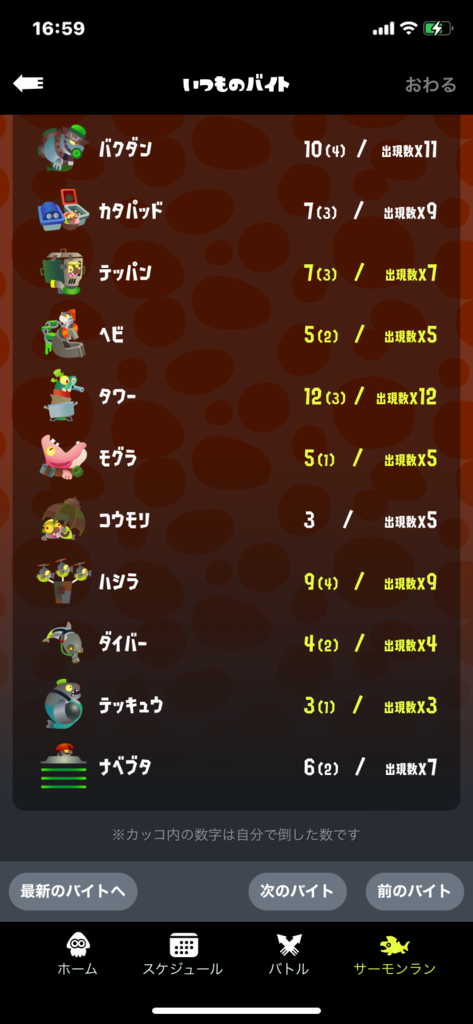Go back with the arrow icon
473x1024 pixels.
coord(29,84)
